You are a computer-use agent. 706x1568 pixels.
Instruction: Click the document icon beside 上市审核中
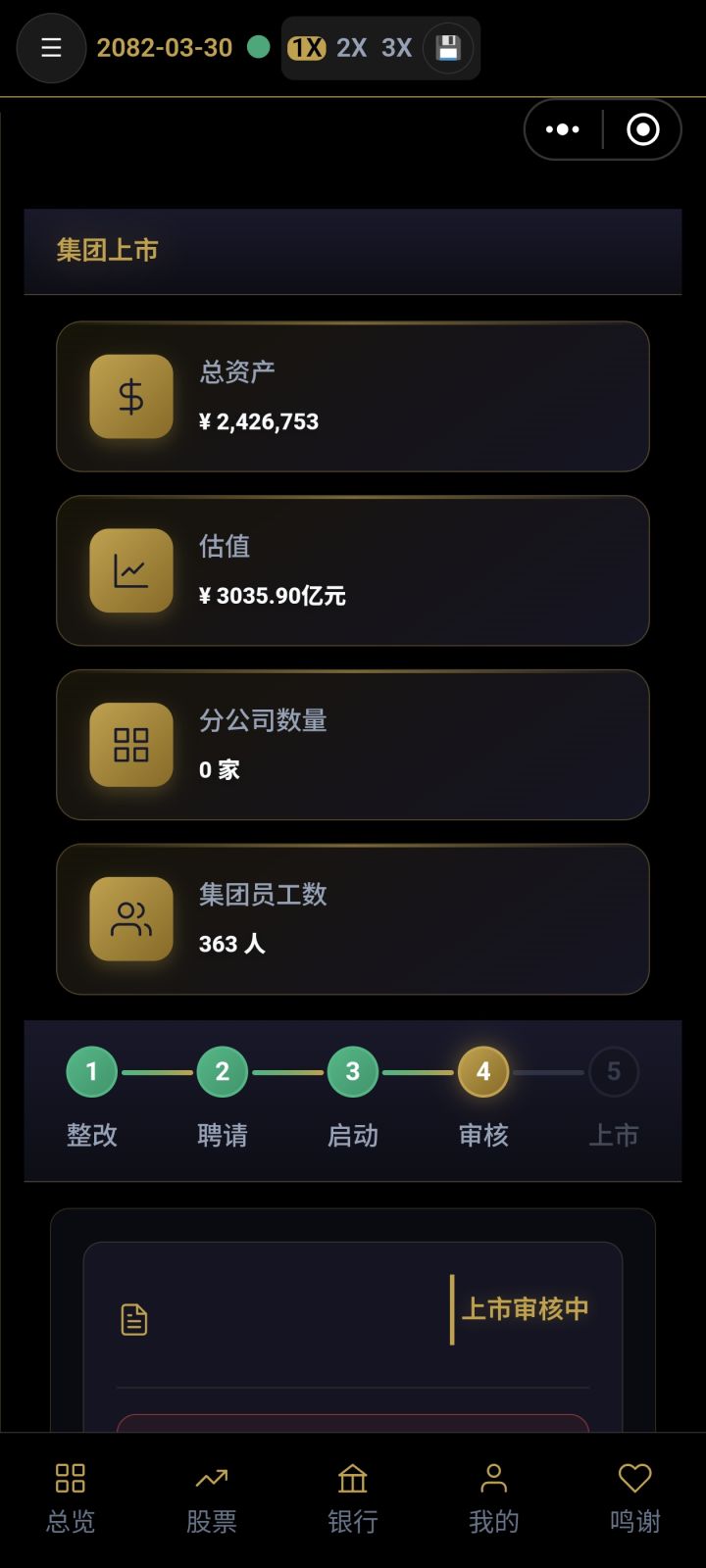[134, 1318]
